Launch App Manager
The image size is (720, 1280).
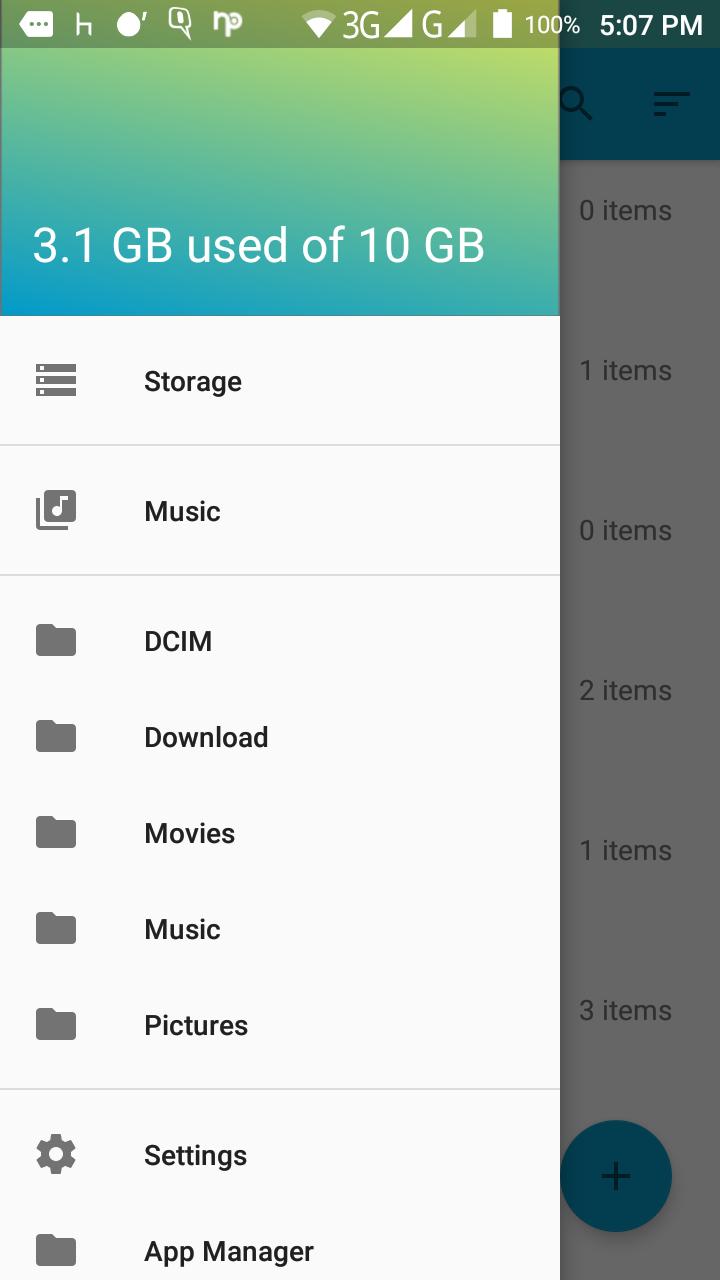tap(228, 1251)
